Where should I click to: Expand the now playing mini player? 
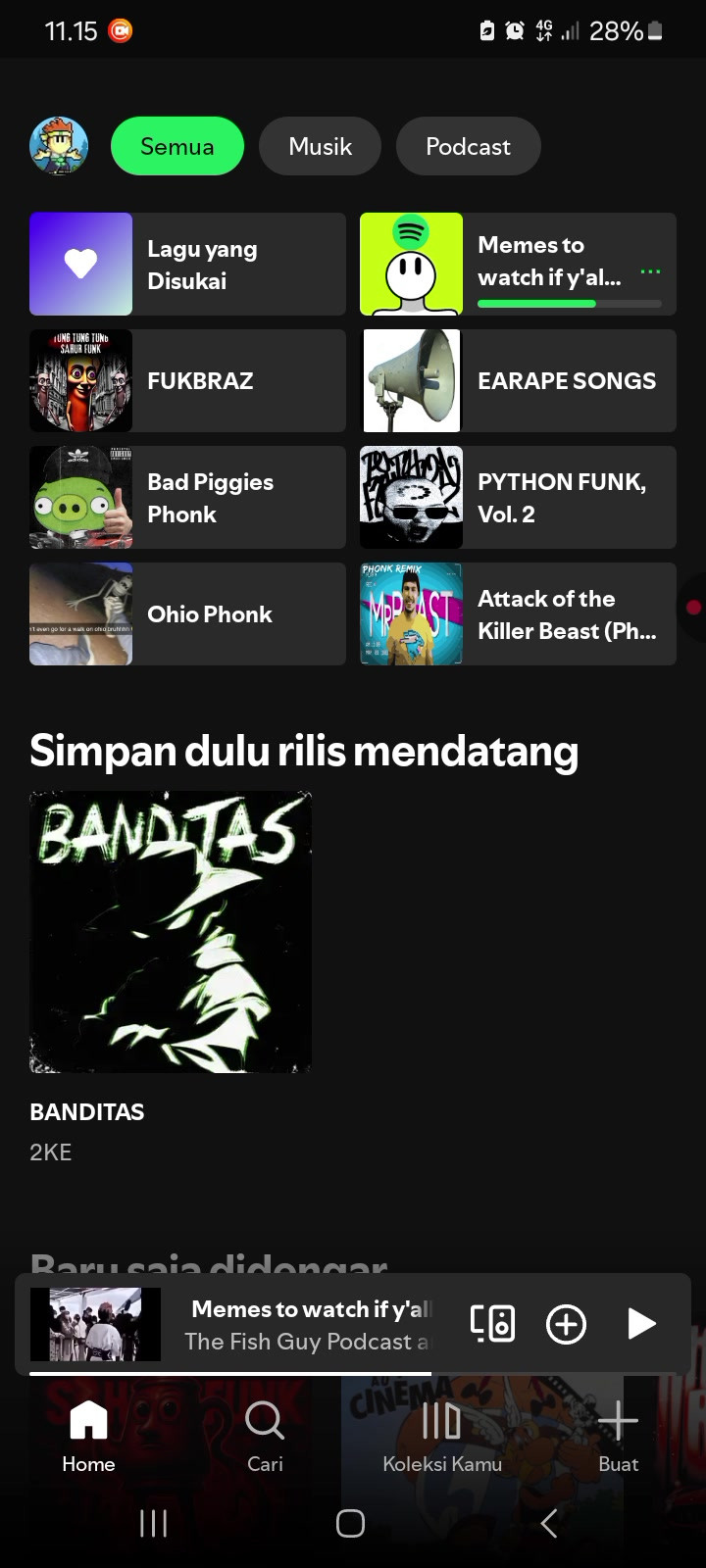pos(304,1324)
